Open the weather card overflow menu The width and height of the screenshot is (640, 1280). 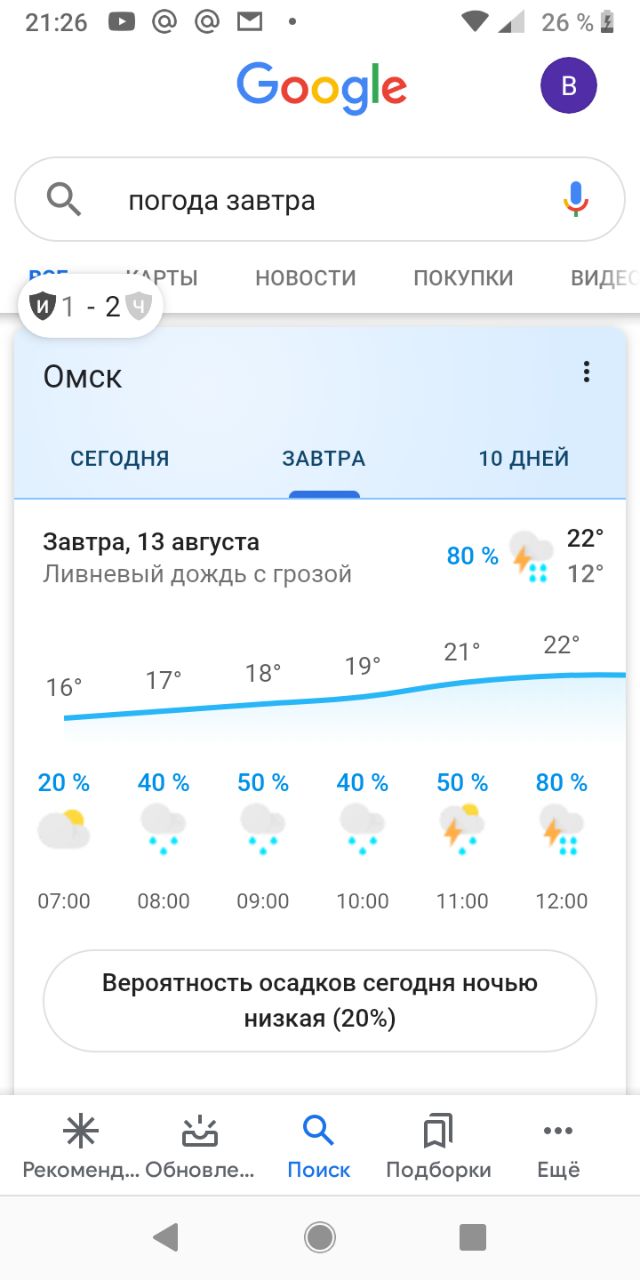(586, 373)
